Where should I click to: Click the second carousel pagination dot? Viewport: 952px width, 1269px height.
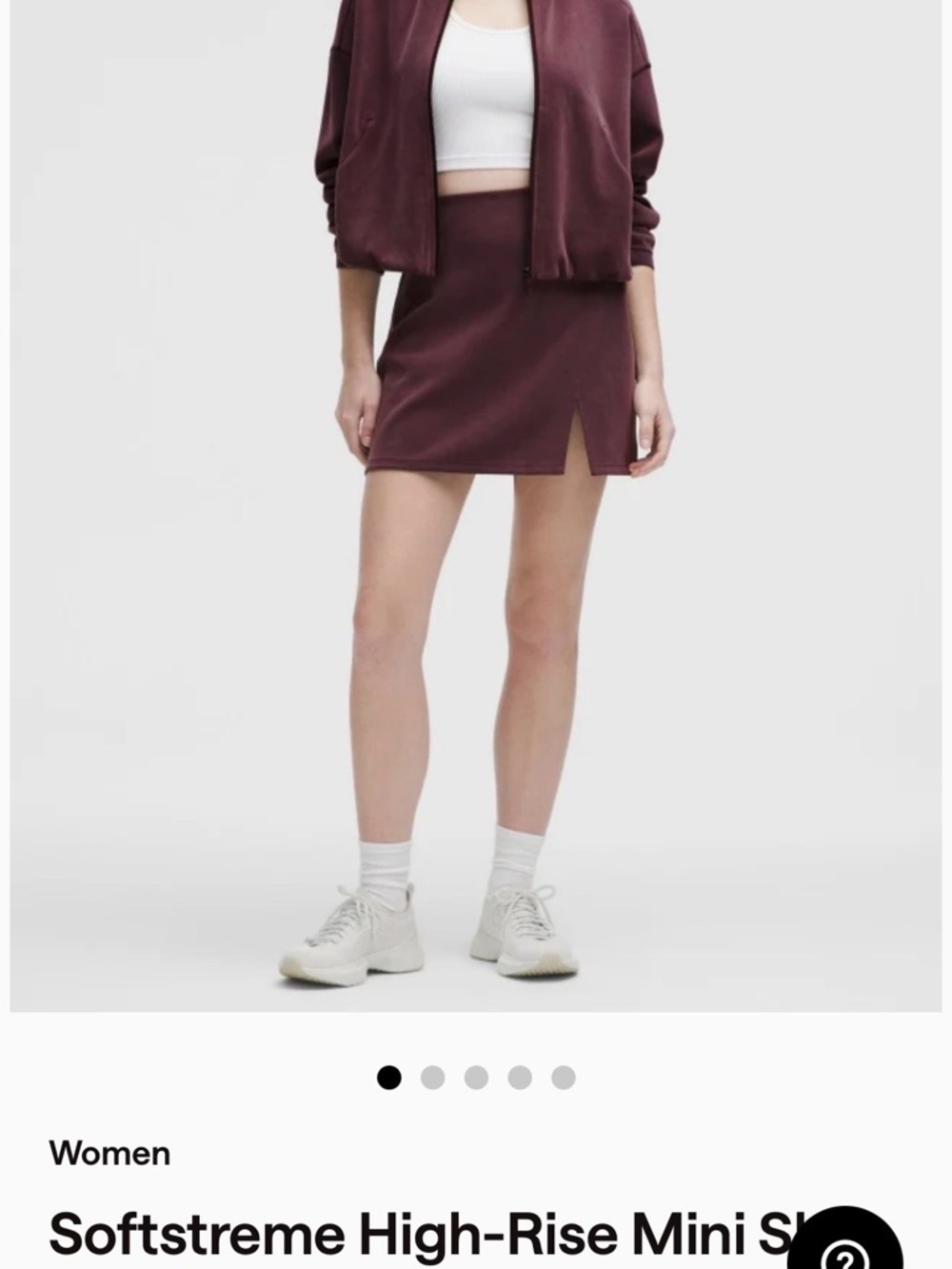431,1076
